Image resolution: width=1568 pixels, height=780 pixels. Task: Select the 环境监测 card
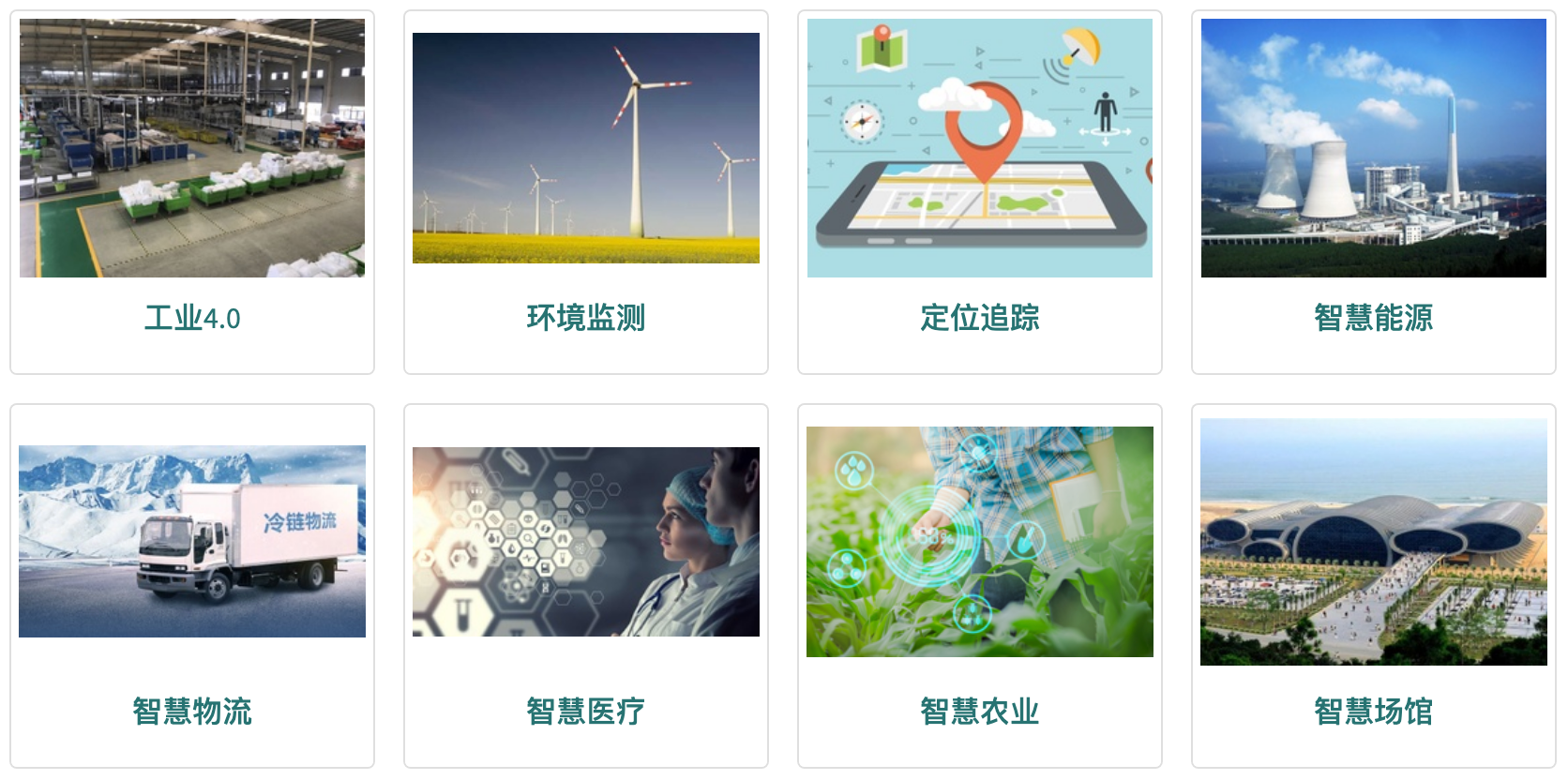point(586,192)
